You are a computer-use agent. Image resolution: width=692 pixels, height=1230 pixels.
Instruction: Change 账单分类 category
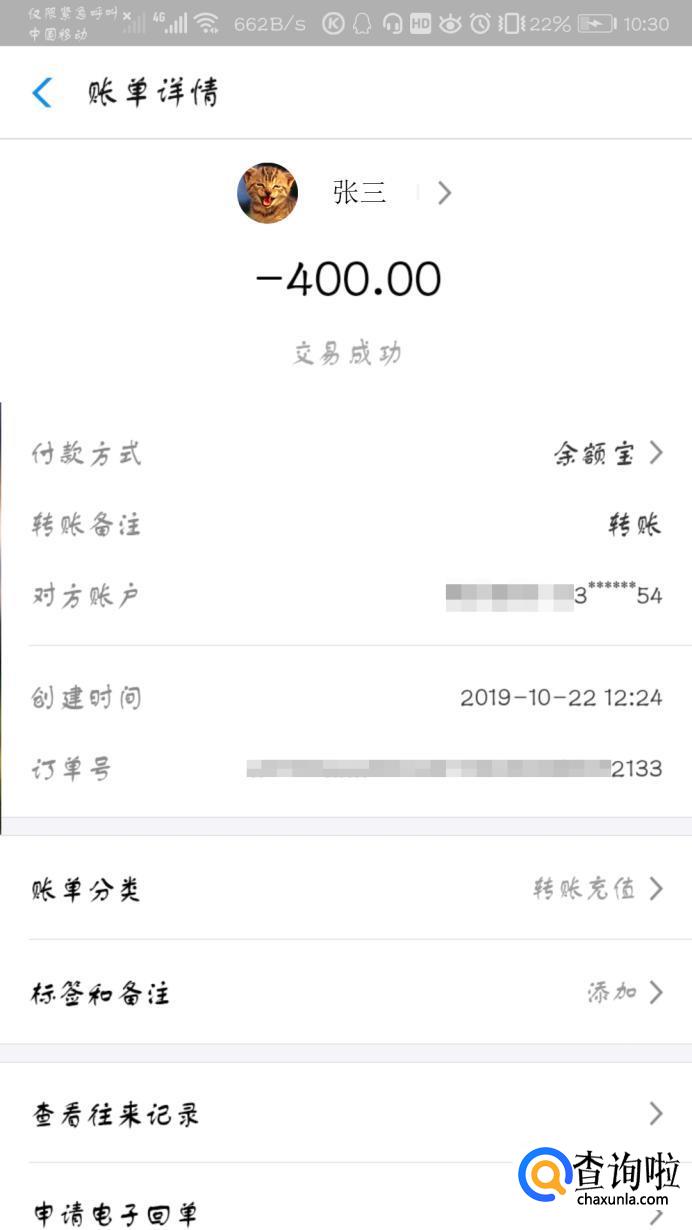(346, 888)
